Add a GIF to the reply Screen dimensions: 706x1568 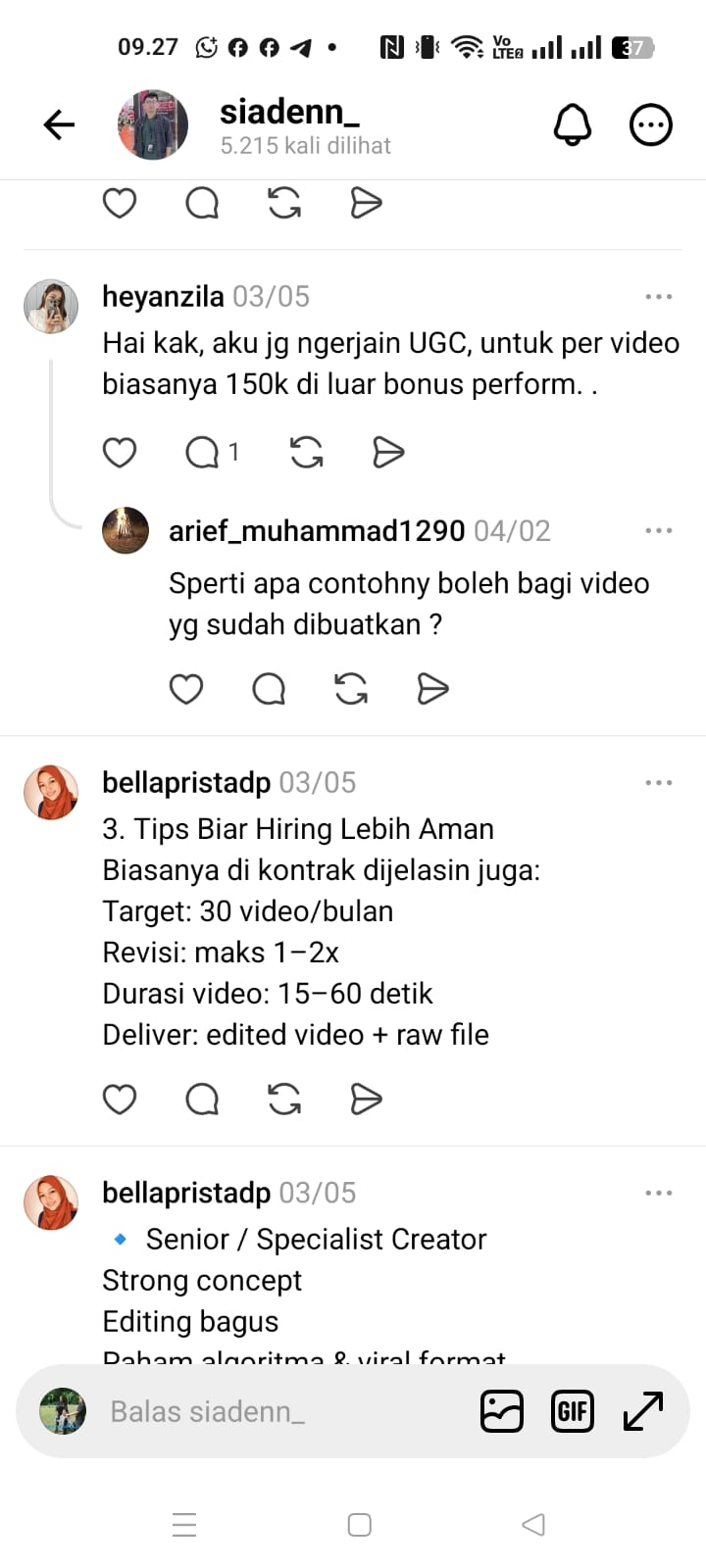(573, 1411)
